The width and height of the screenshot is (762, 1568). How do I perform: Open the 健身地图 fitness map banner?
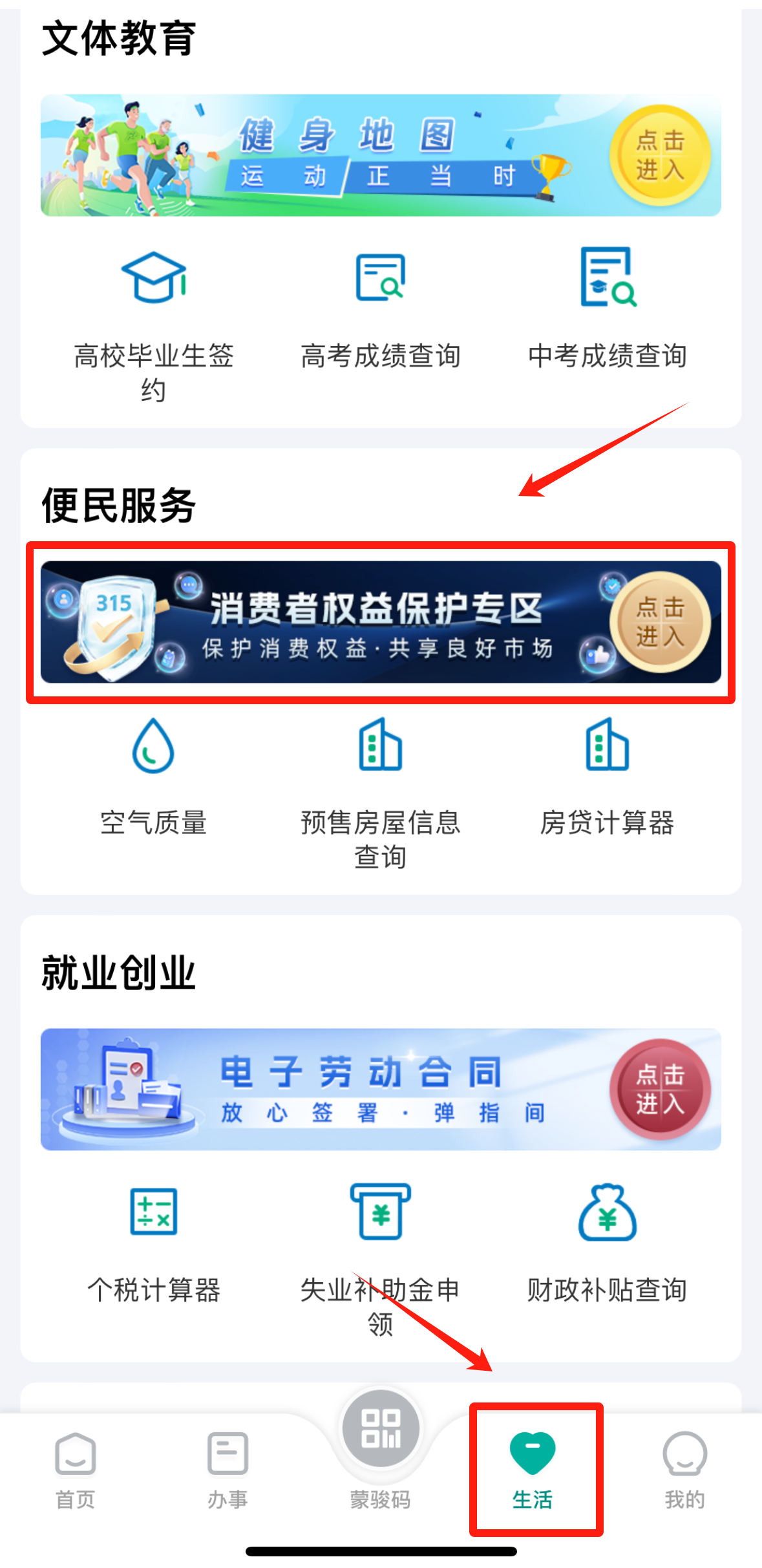(380, 155)
